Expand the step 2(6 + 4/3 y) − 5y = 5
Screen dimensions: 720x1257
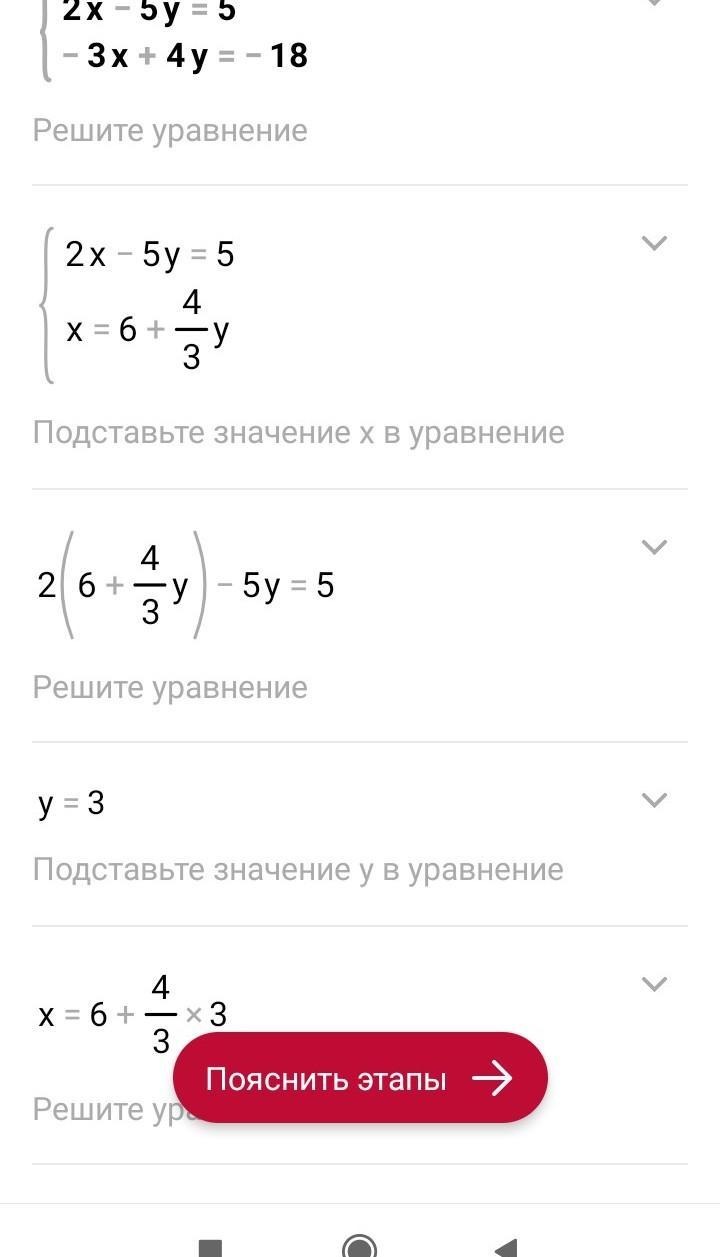coord(653,547)
